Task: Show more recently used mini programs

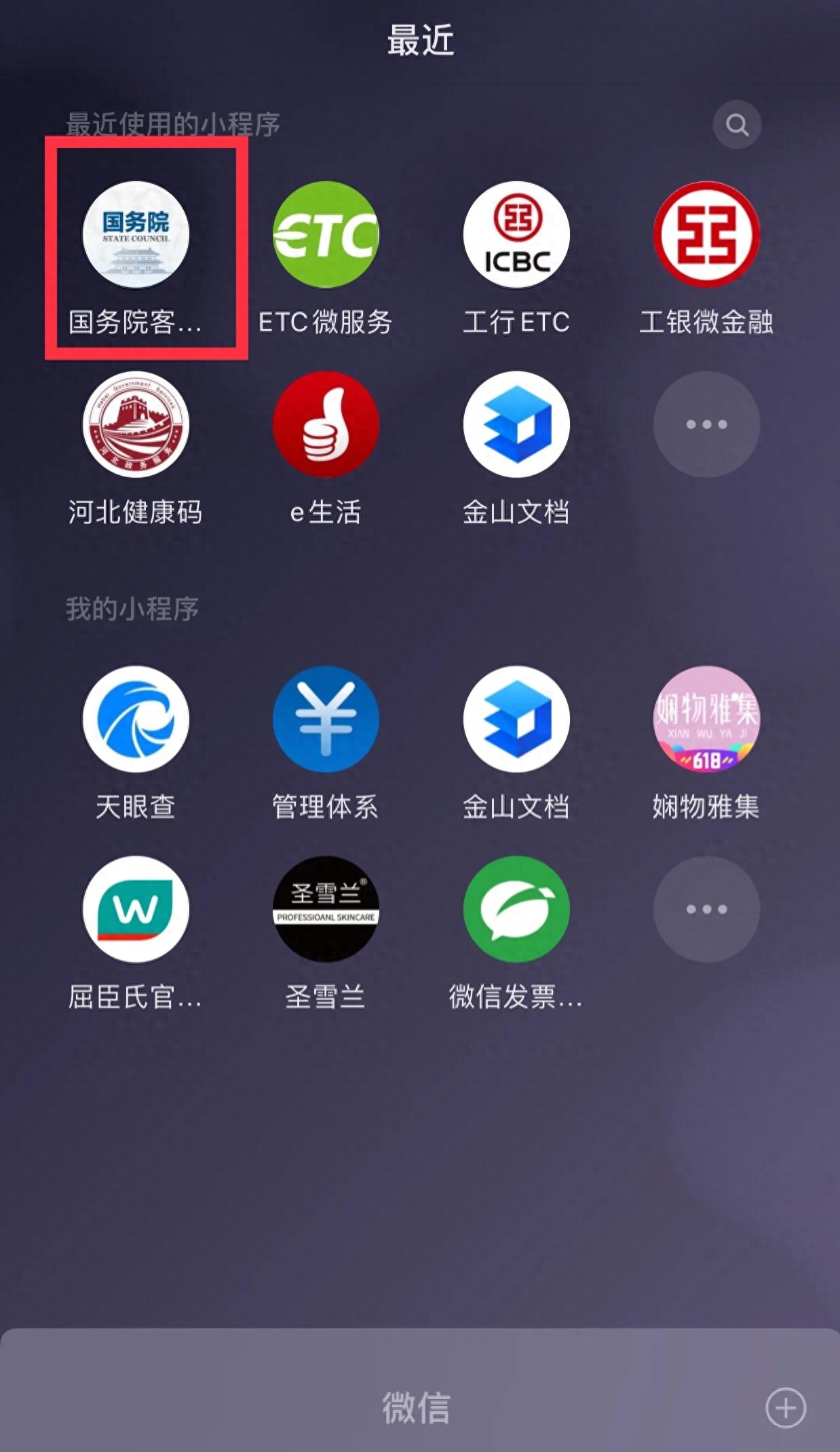Action: [706, 425]
